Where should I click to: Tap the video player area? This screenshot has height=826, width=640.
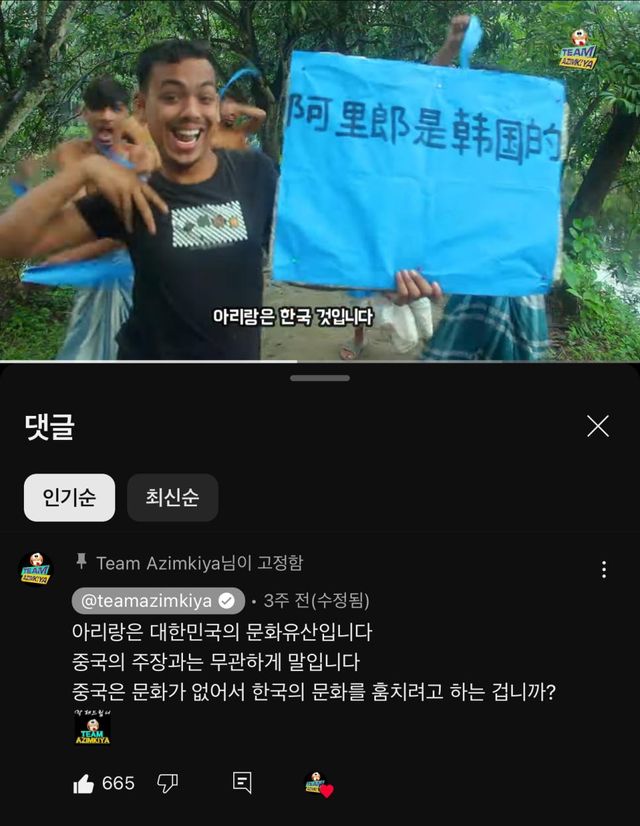pos(320,180)
